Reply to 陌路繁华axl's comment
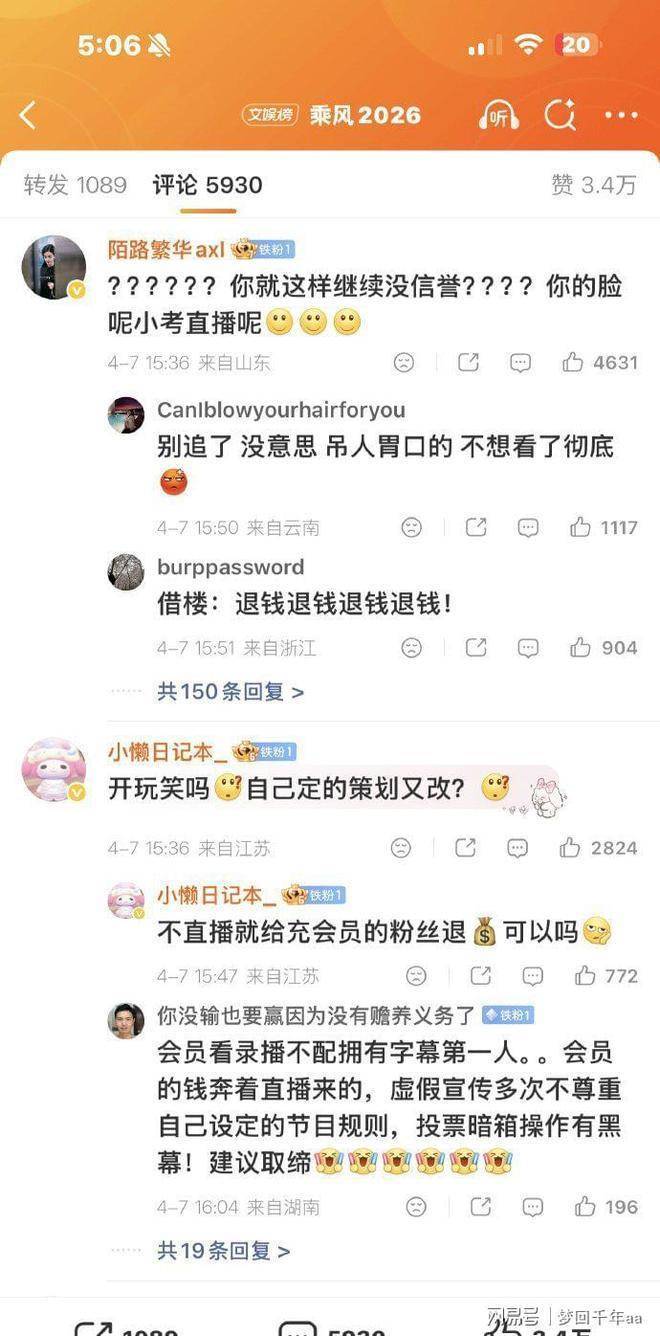This screenshot has height=1336, width=660. pyautogui.click(x=520, y=362)
